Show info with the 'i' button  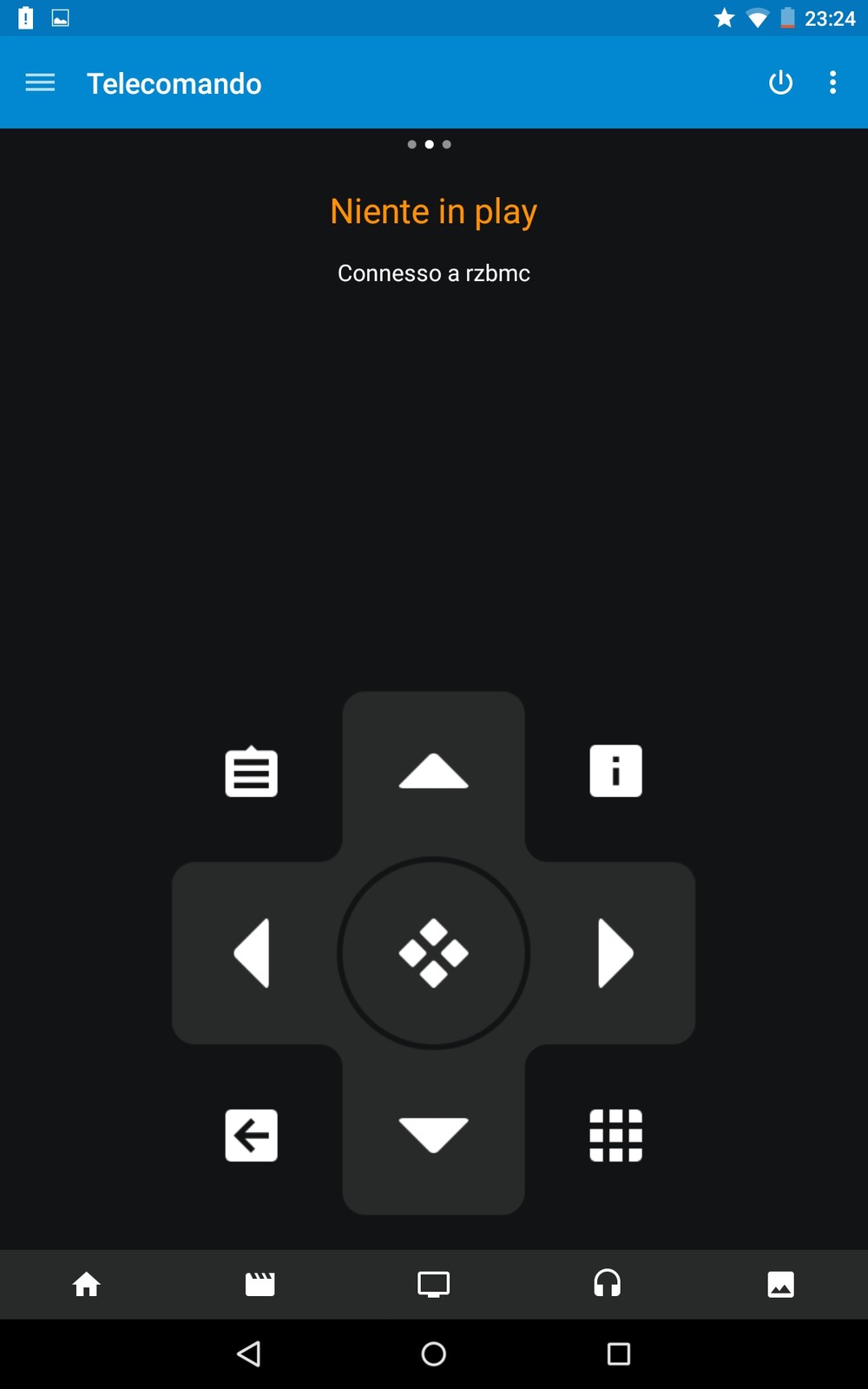616,771
